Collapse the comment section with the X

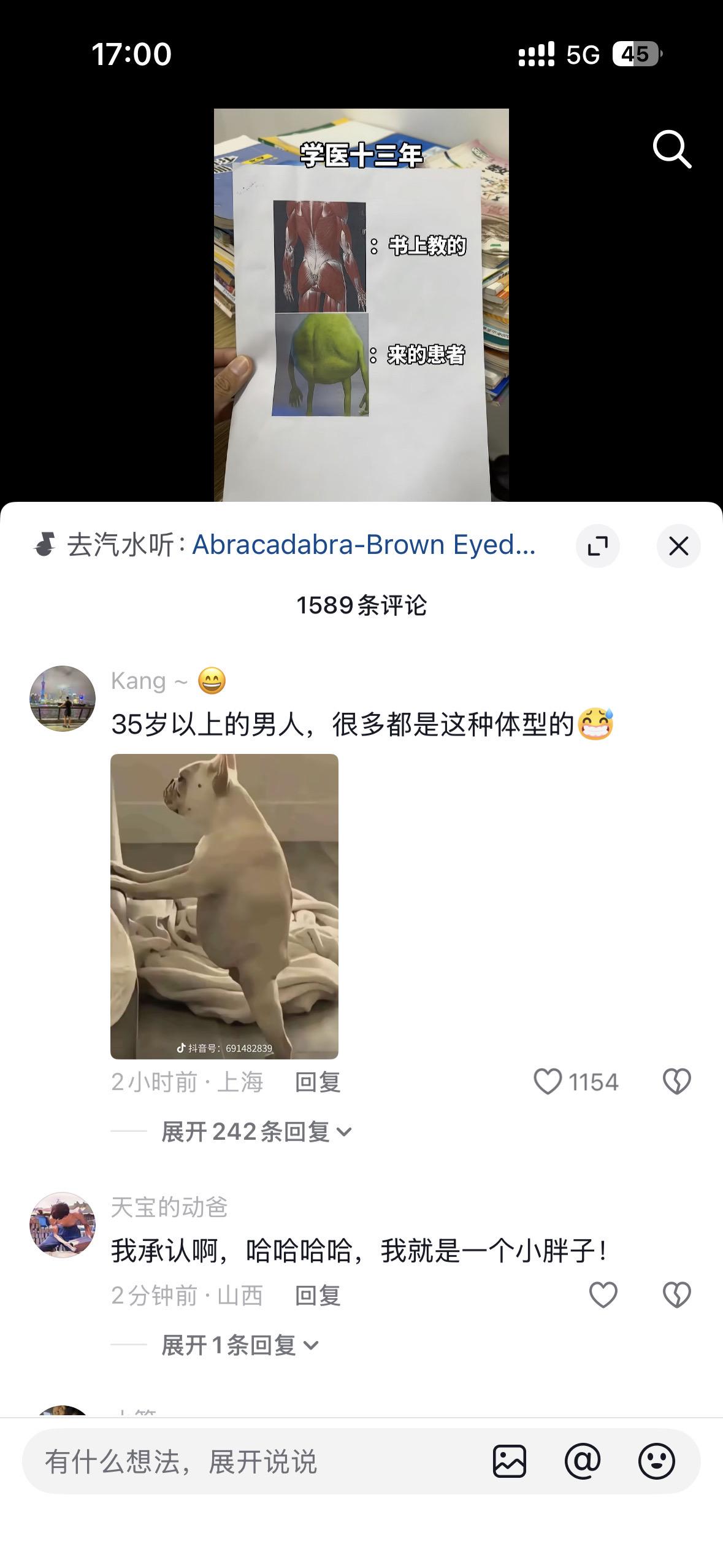pyautogui.click(x=678, y=545)
